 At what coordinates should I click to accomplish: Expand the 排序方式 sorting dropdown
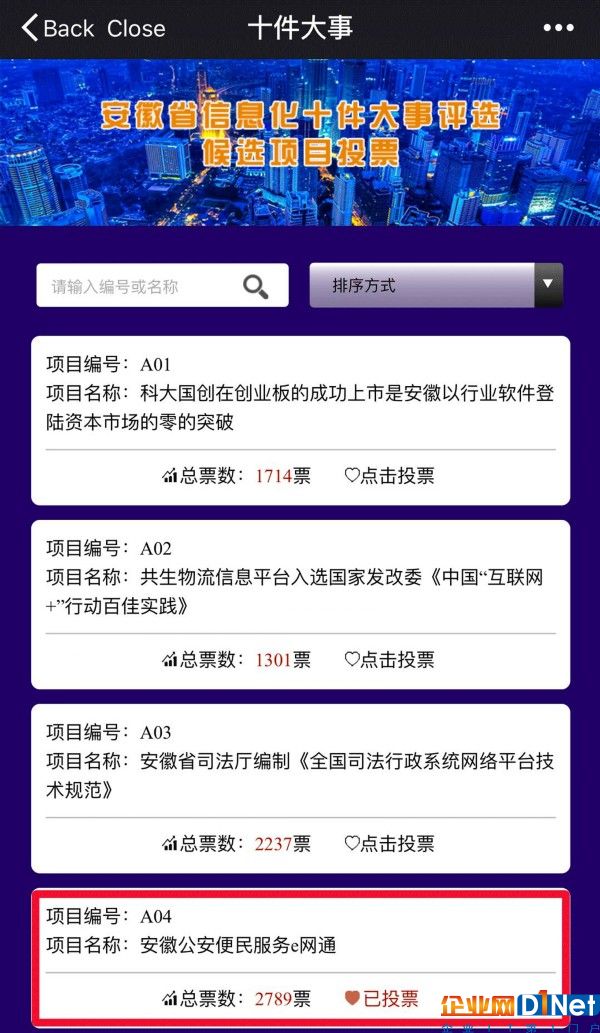point(436,285)
